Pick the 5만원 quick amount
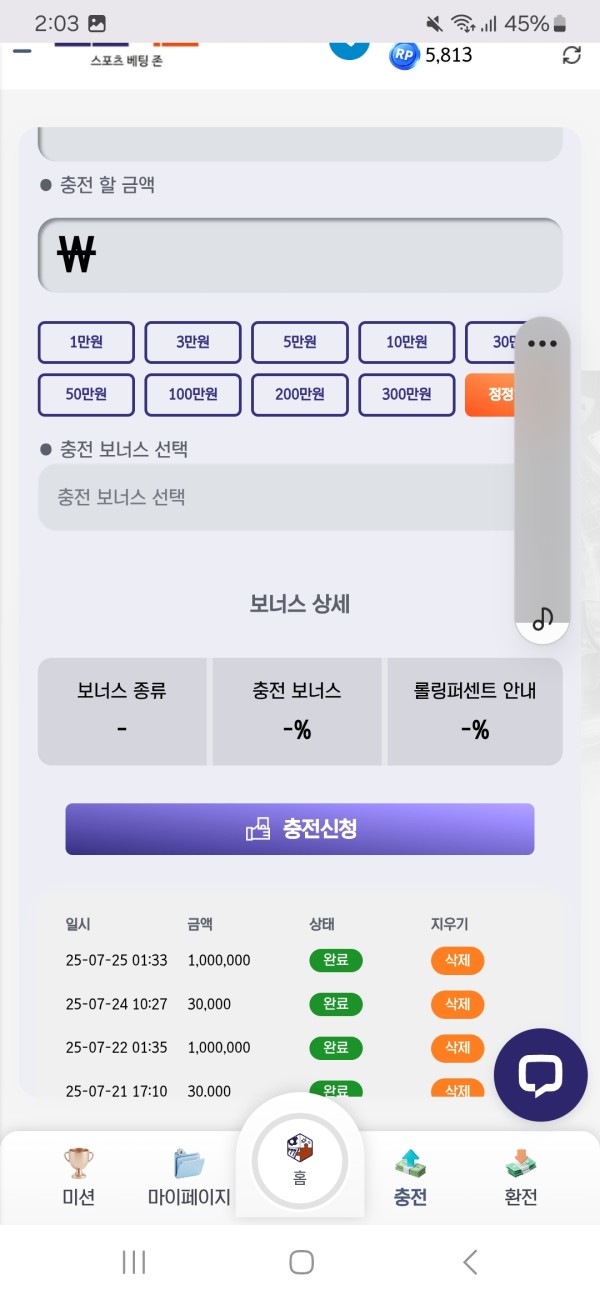Viewport: 600px width, 1300px height. coord(300,342)
